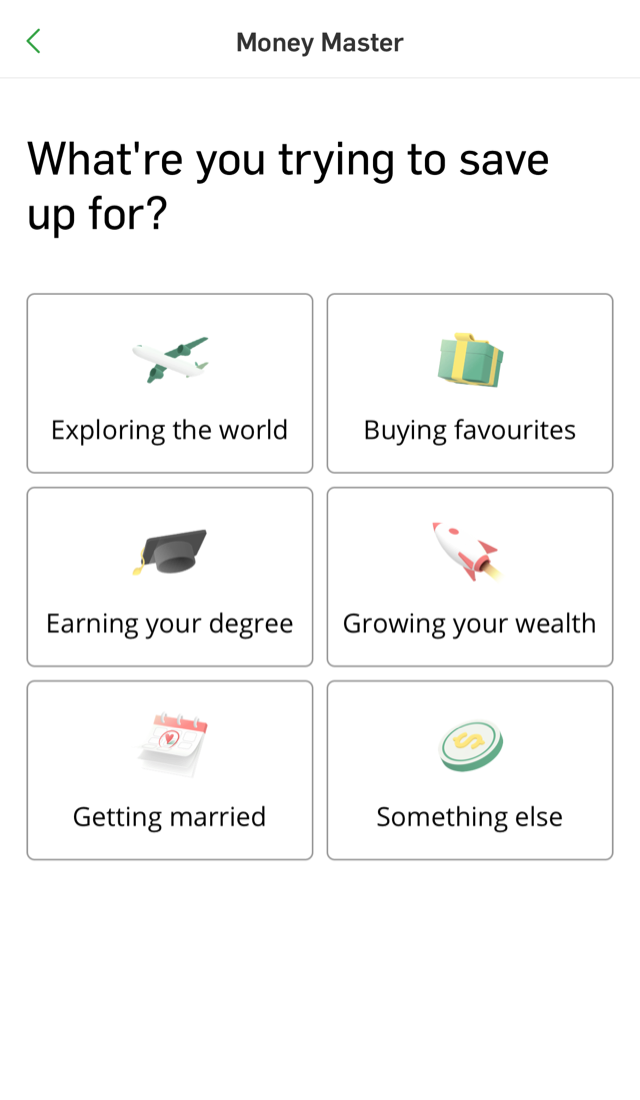Select the Exploring the world goal
This screenshot has width=640, height=1100.
coord(170,383)
